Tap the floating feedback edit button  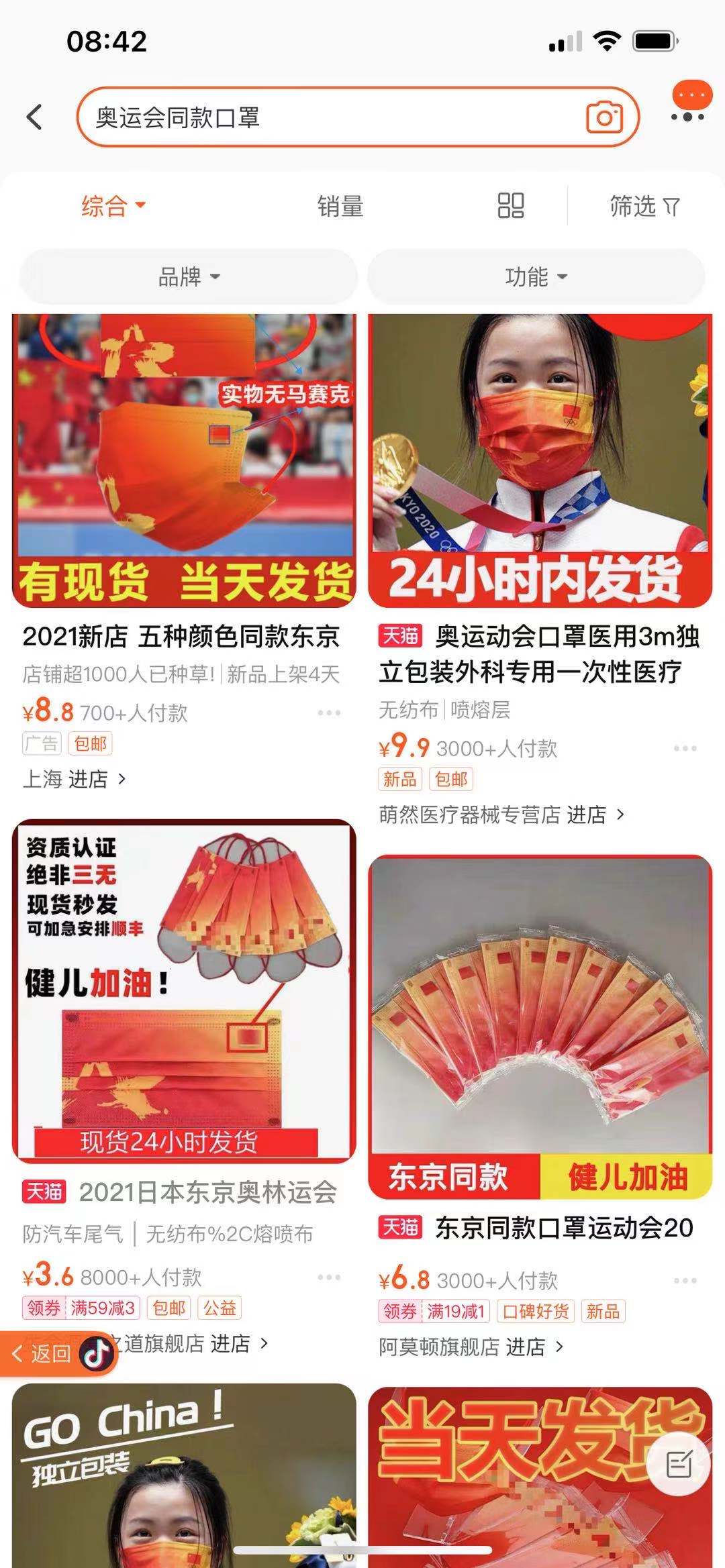tap(679, 1464)
